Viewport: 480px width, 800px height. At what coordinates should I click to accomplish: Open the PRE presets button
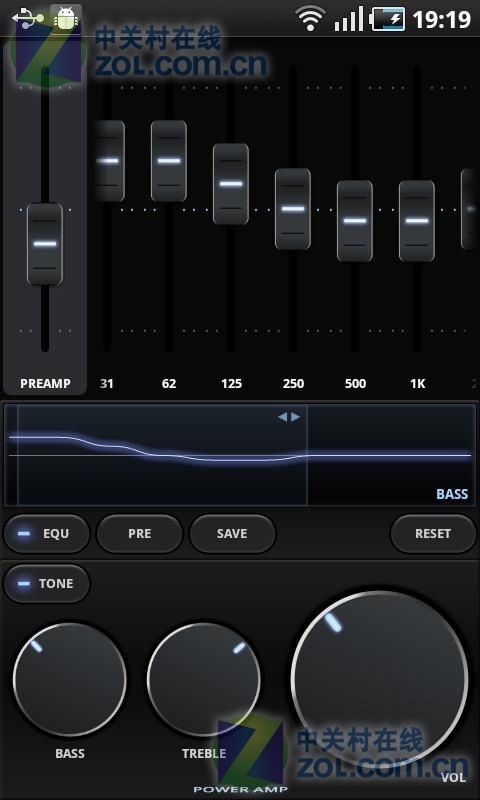(139, 534)
